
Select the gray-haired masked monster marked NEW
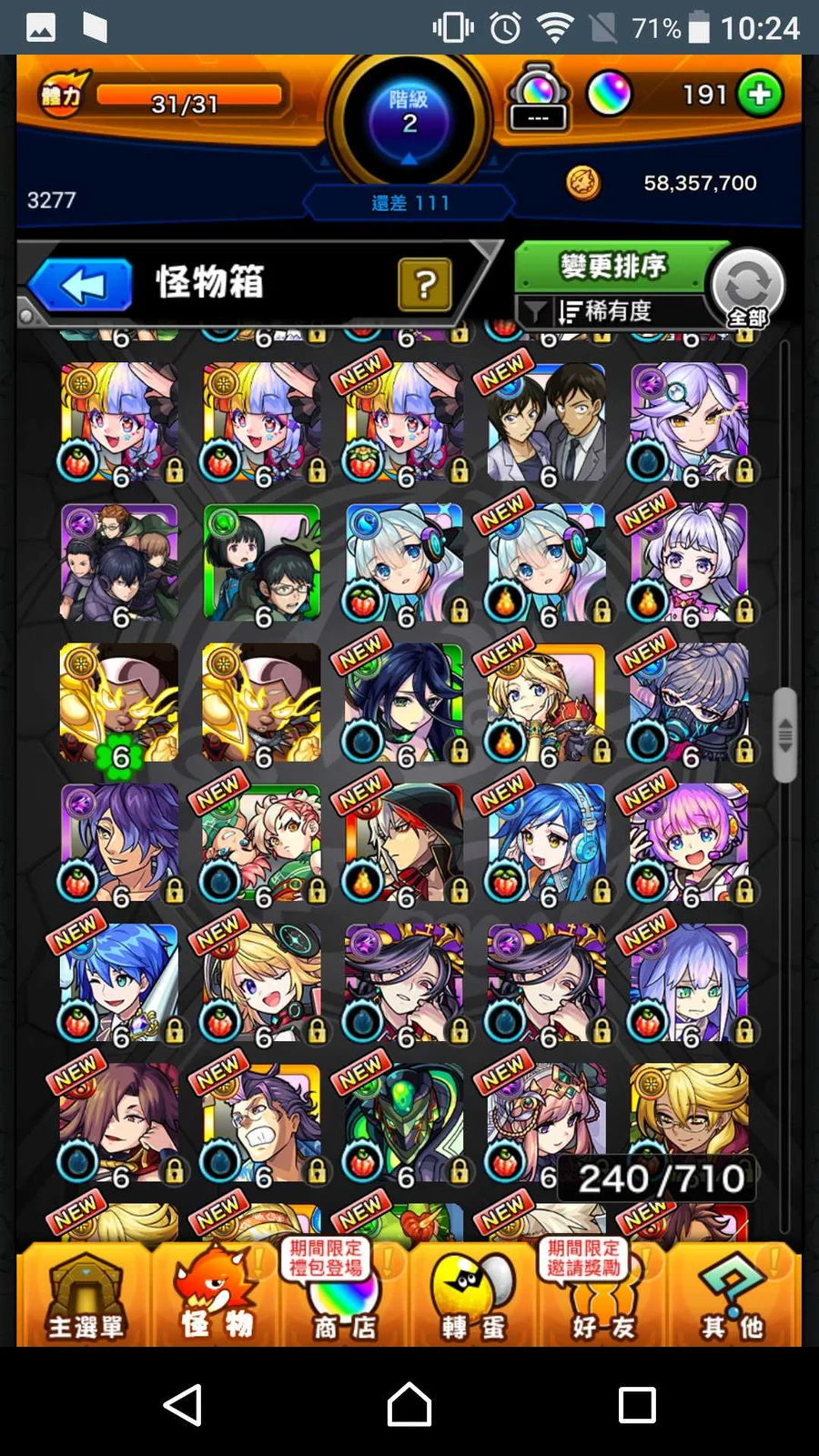[689, 703]
